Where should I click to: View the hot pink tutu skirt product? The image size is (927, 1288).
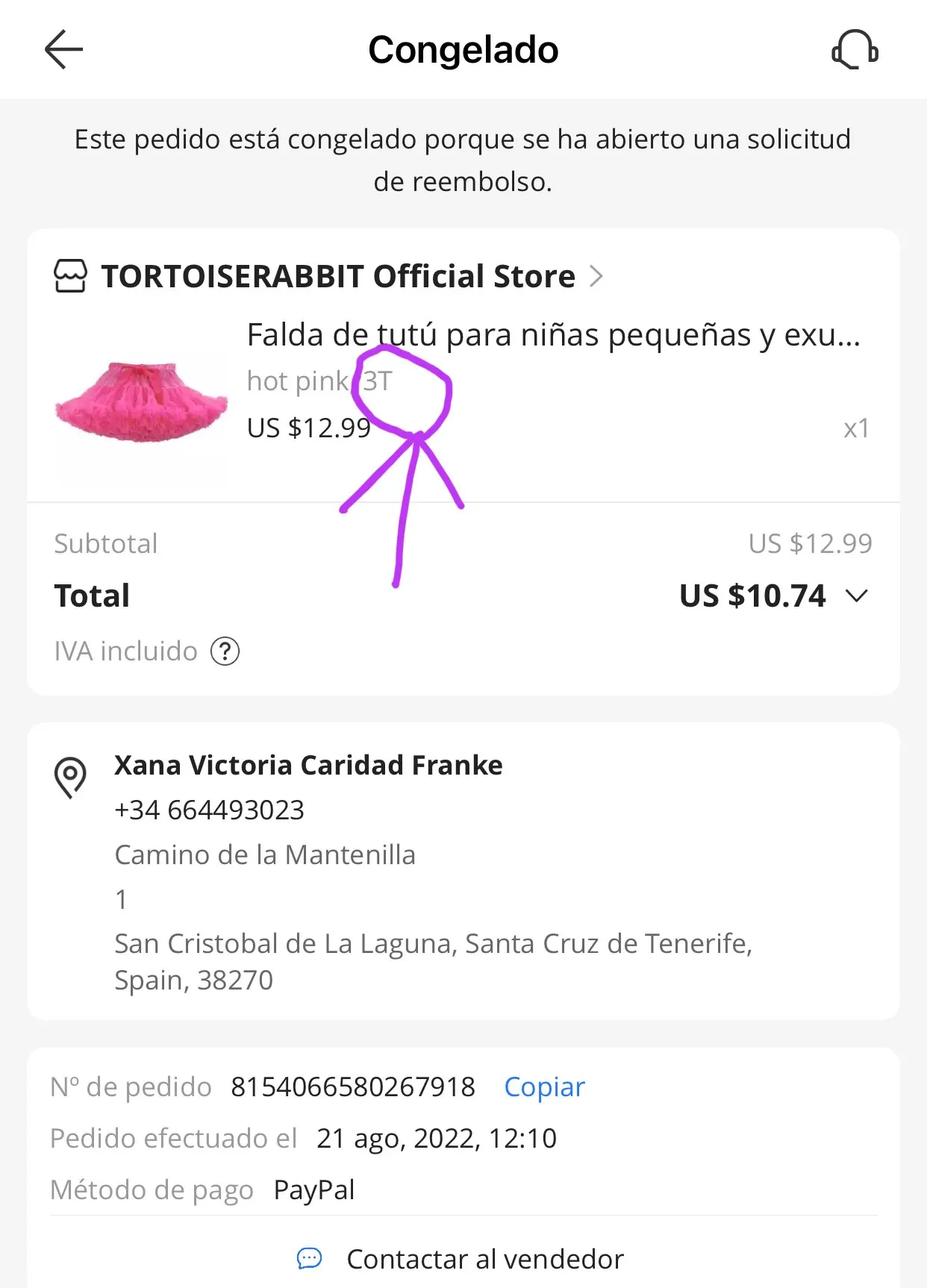[142, 401]
